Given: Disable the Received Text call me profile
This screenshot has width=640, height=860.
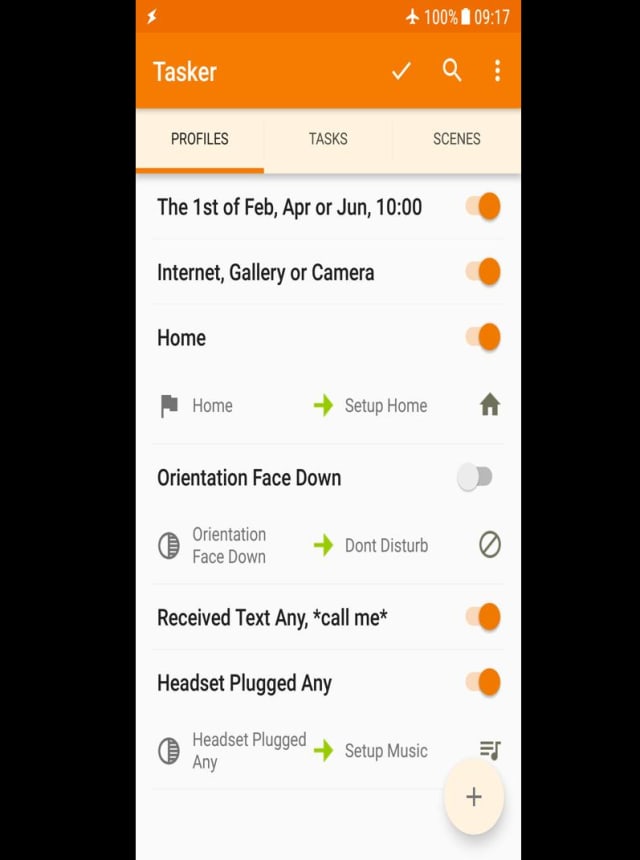Looking at the screenshot, I should pyautogui.click(x=483, y=618).
